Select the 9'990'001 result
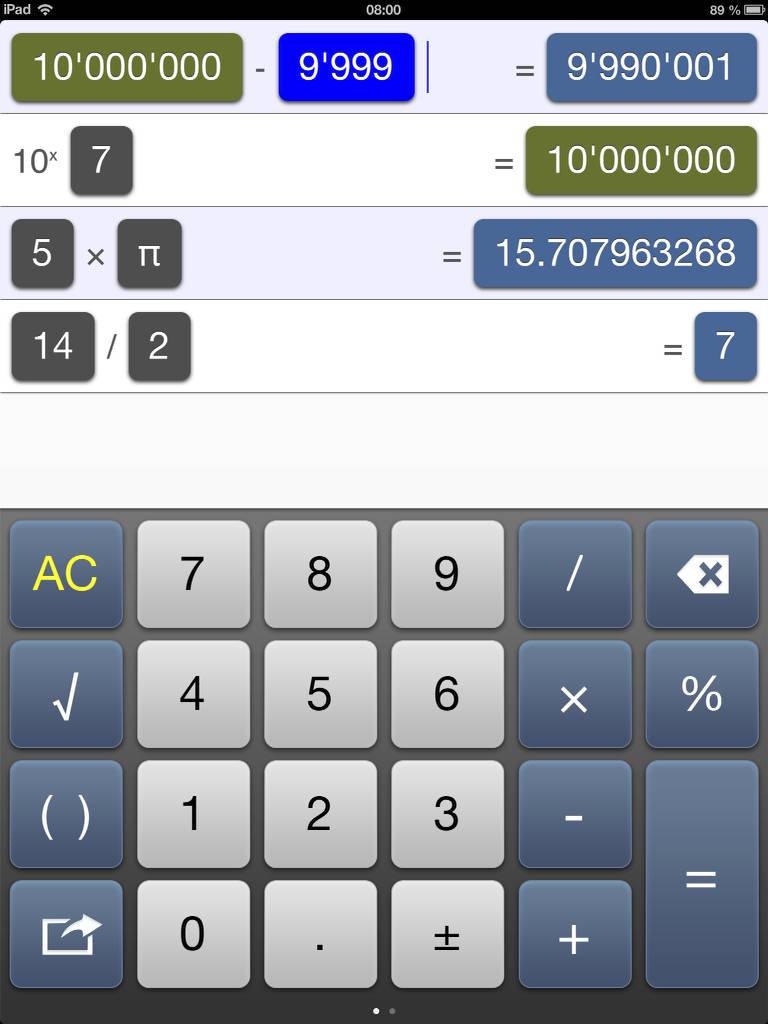 651,67
